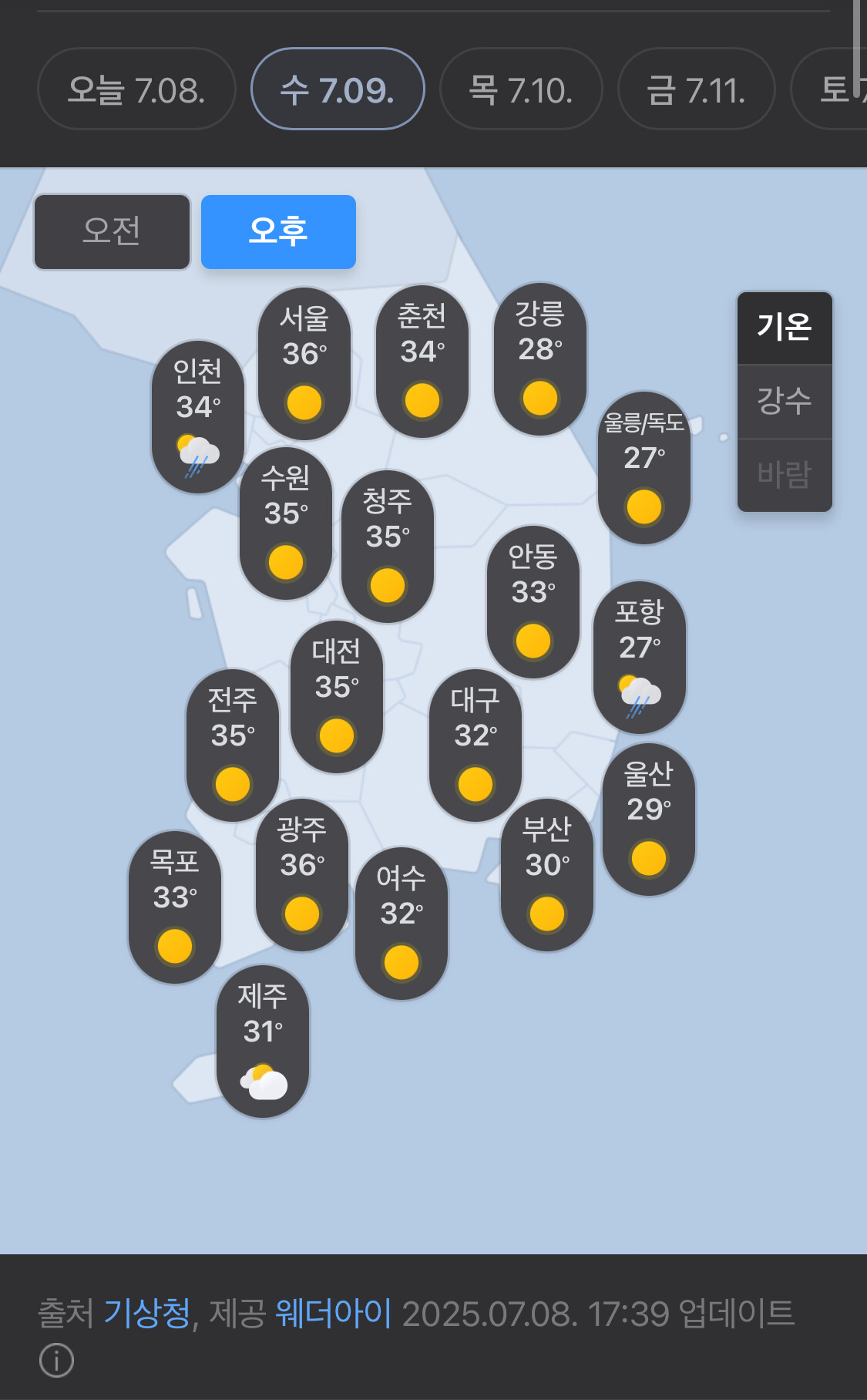This screenshot has height=1400, width=867.
Task: Open 광주 weather marker
Action: 302,875
